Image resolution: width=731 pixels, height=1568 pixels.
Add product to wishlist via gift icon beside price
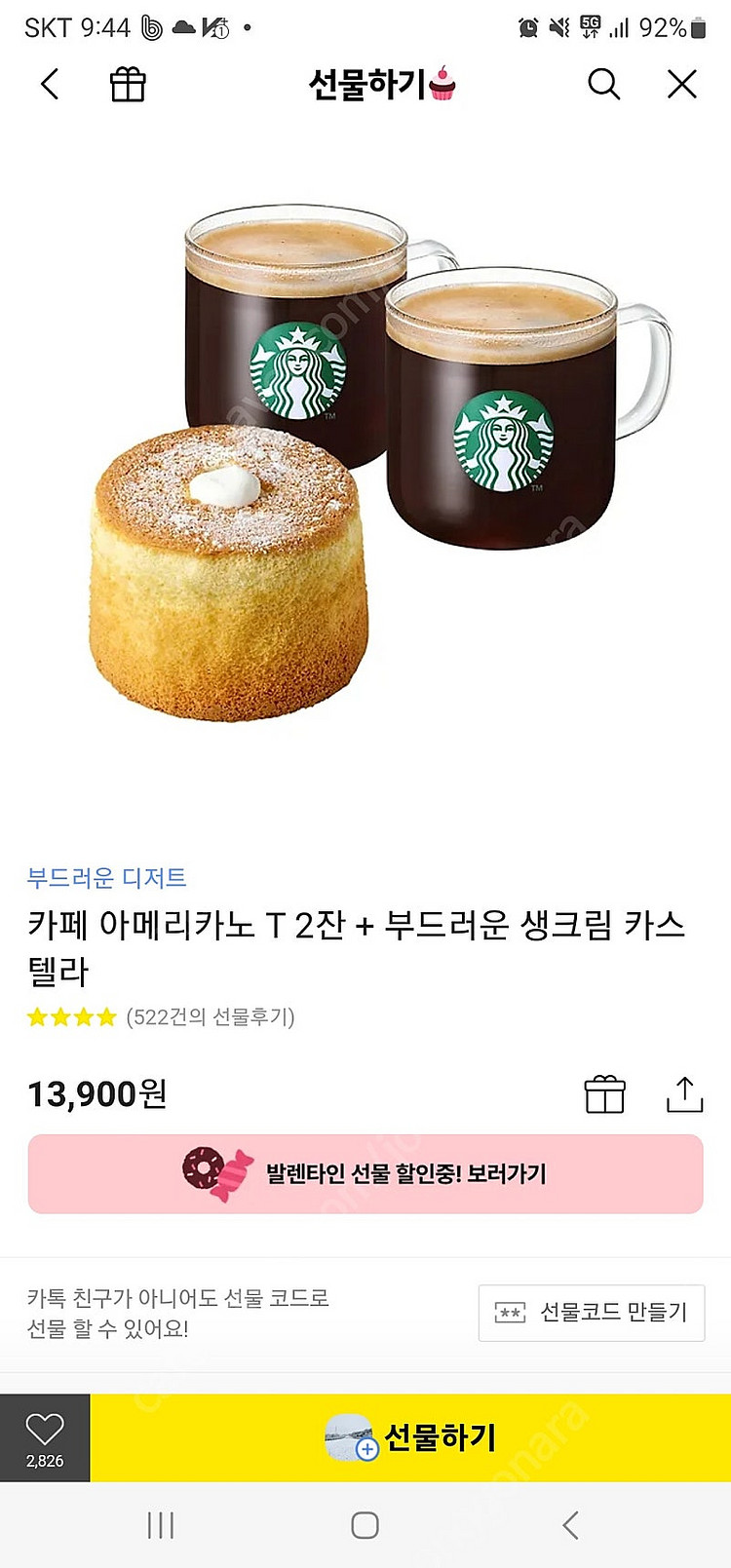click(x=604, y=1094)
